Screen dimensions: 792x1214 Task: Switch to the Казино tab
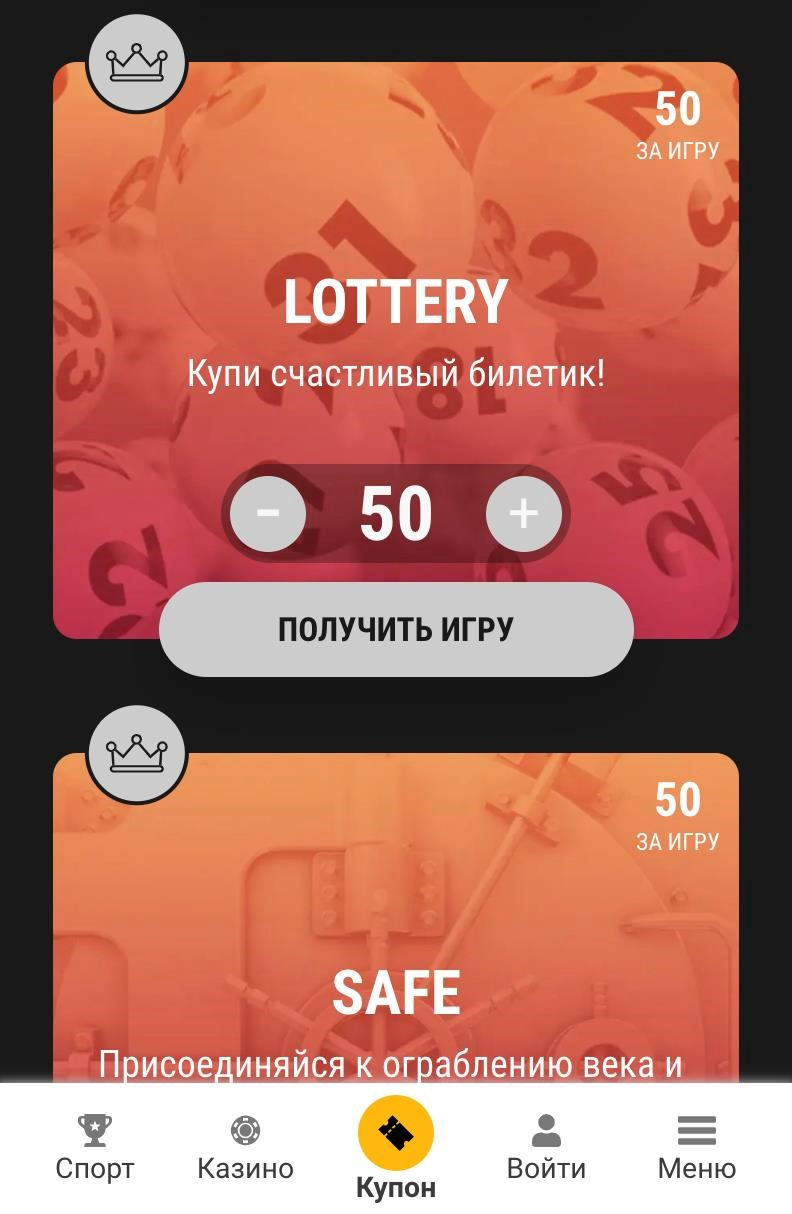[245, 1148]
